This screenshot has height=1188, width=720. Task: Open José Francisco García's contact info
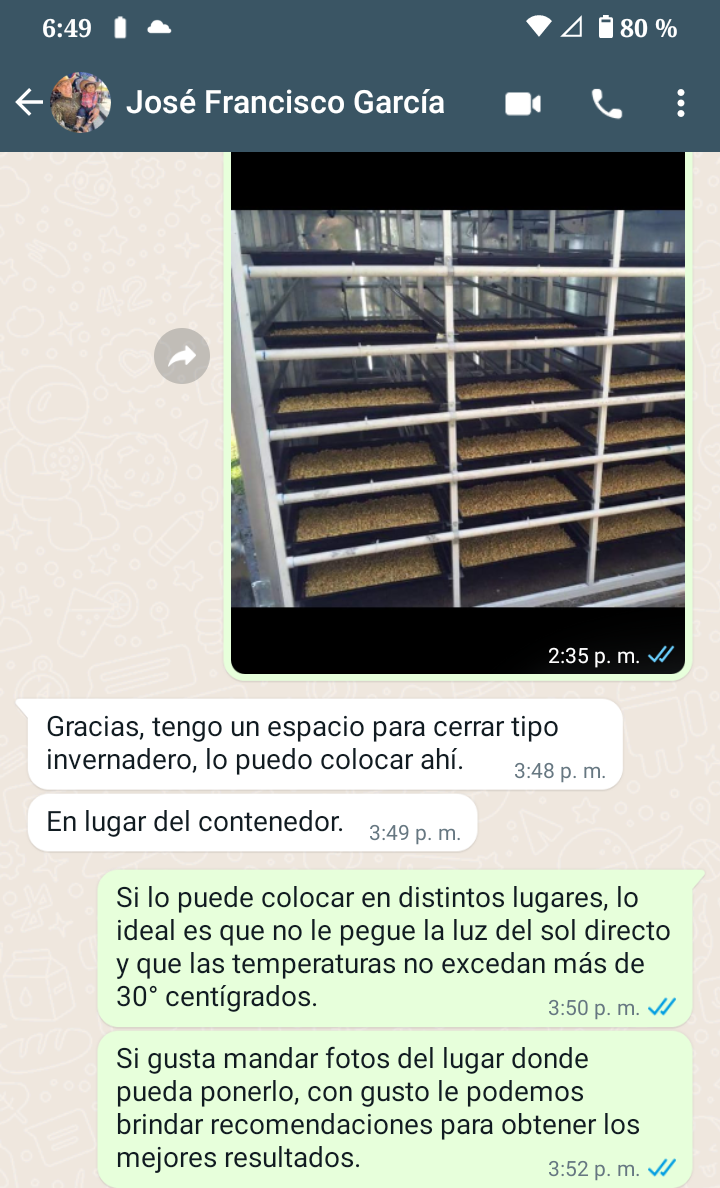[x=285, y=103]
